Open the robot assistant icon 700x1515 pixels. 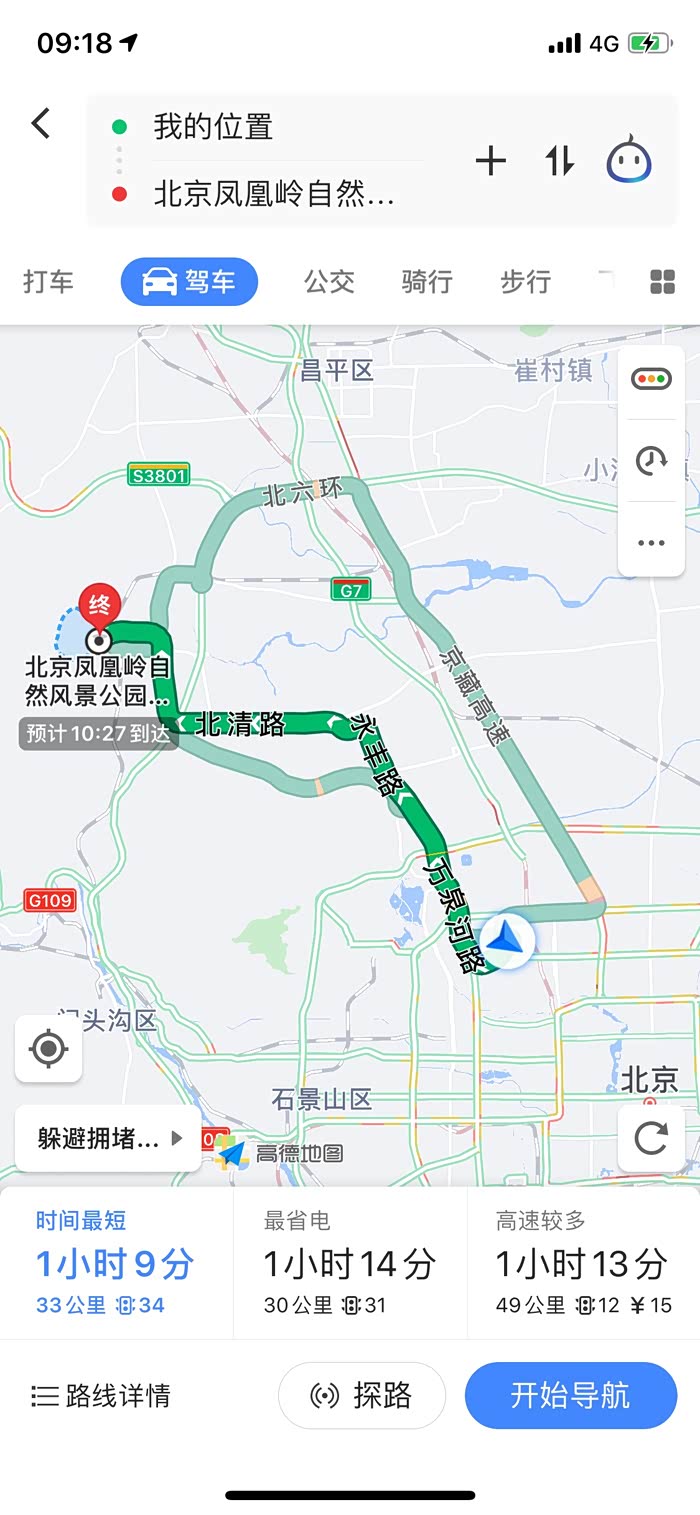coord(629,161)
